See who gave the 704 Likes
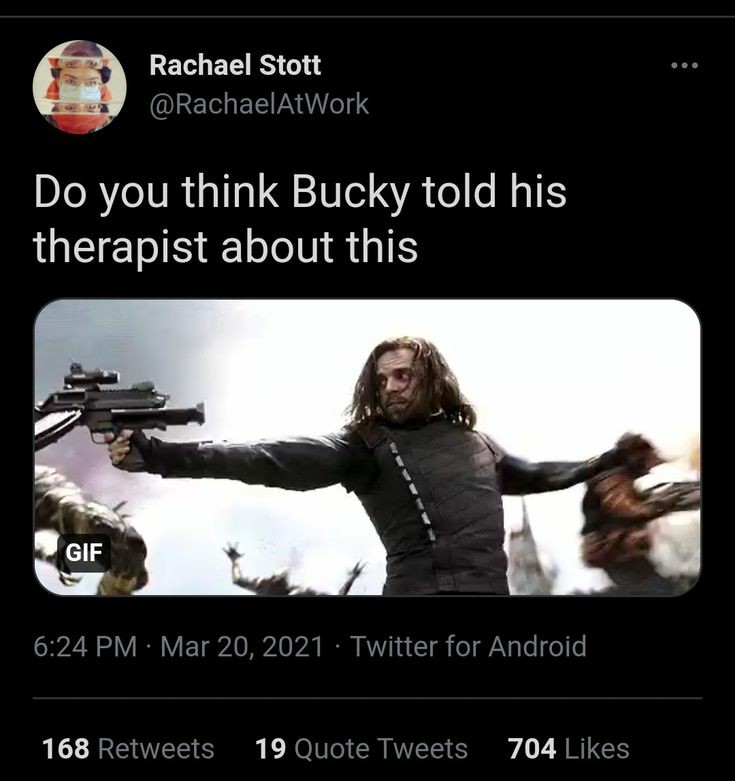The image size is (735, 781). point(568,748)
